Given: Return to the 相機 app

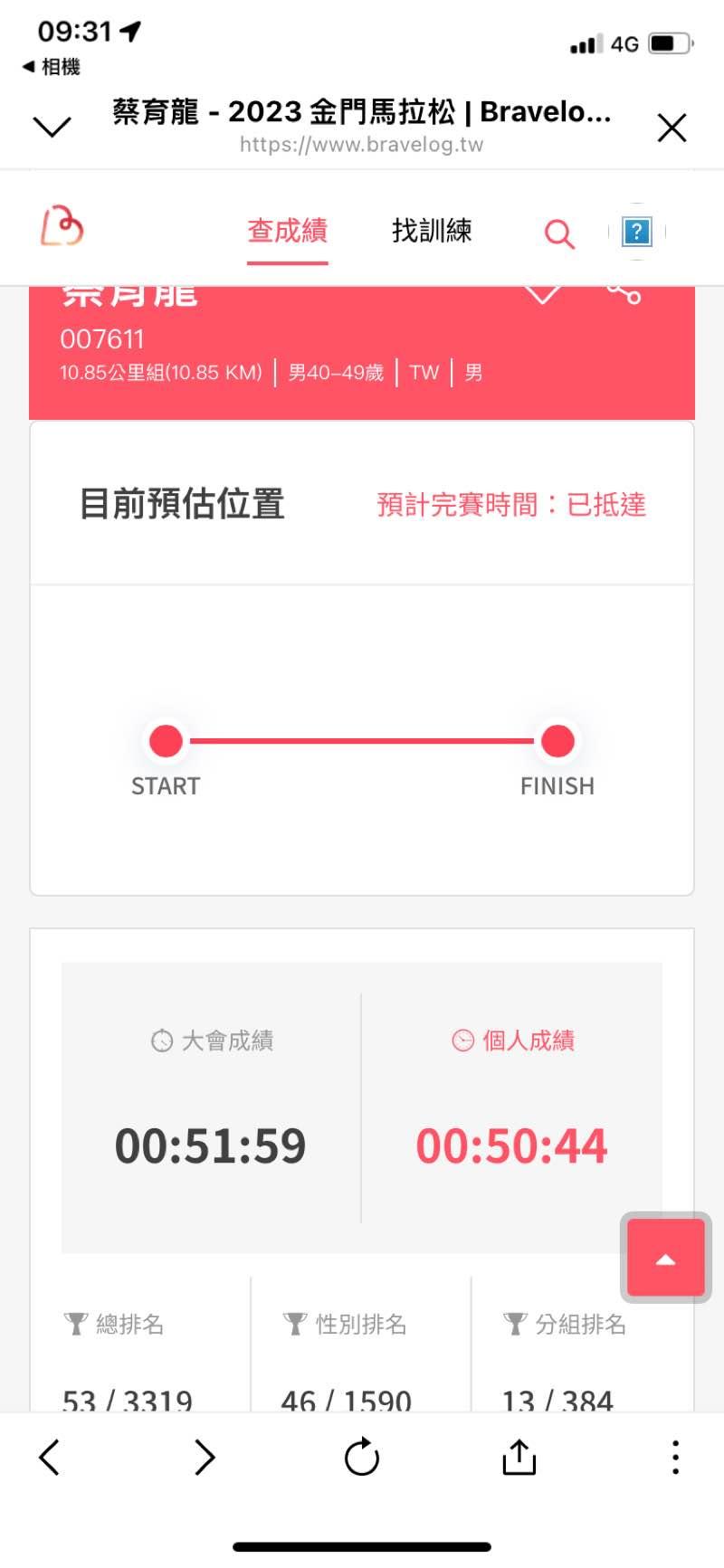Looking at the screenshot, I should coord(52,67).
